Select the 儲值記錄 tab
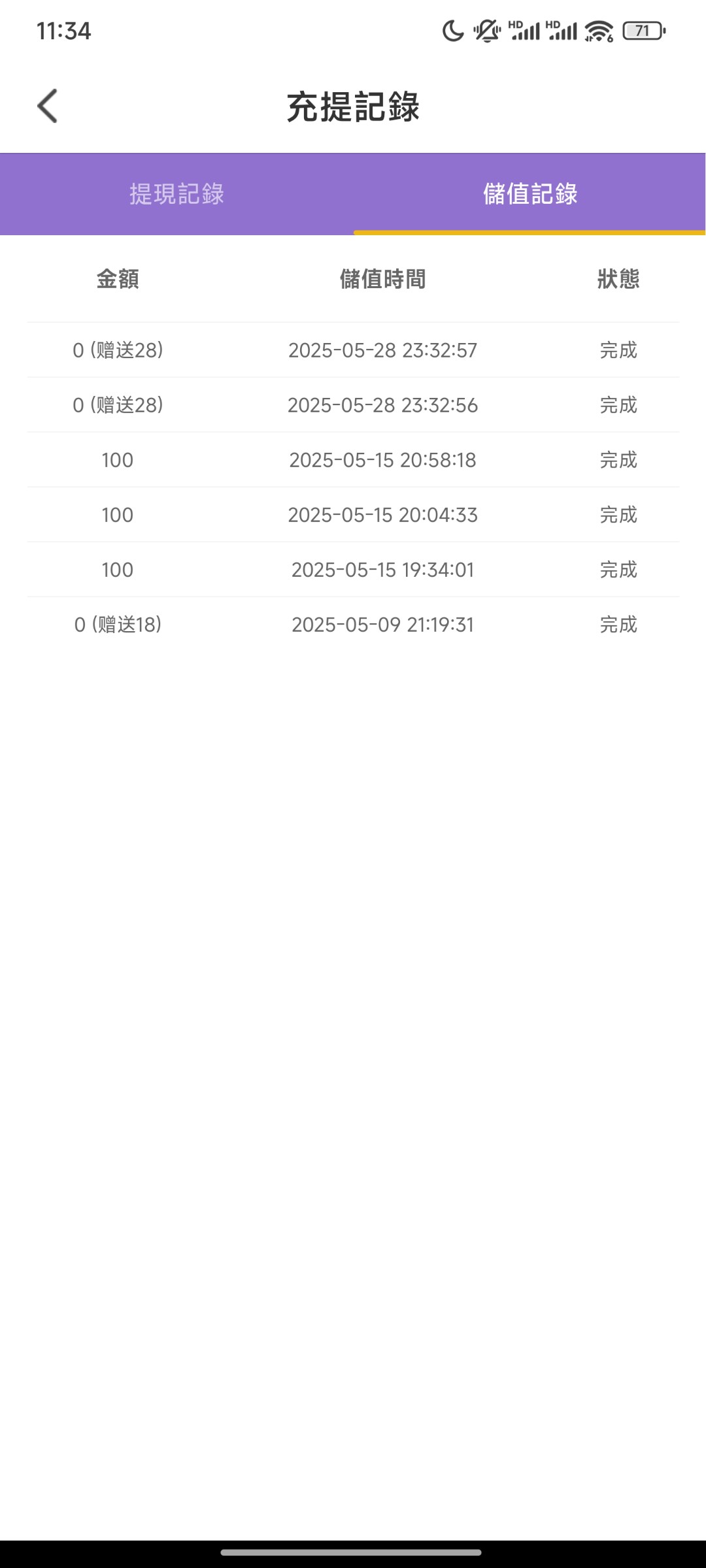This screenshot has height=1568, width=706. (529, 194)
